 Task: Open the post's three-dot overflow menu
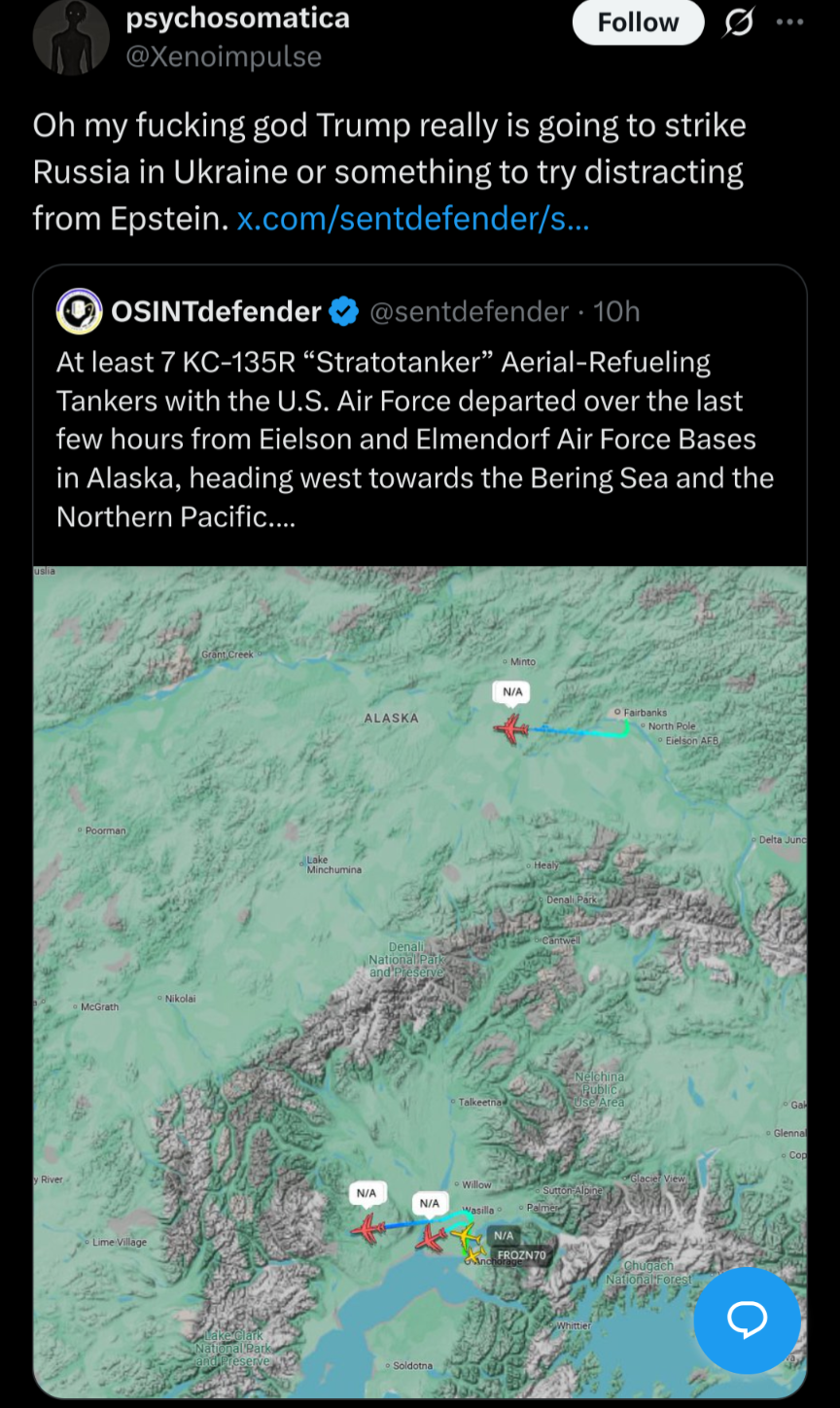[789, 21]
